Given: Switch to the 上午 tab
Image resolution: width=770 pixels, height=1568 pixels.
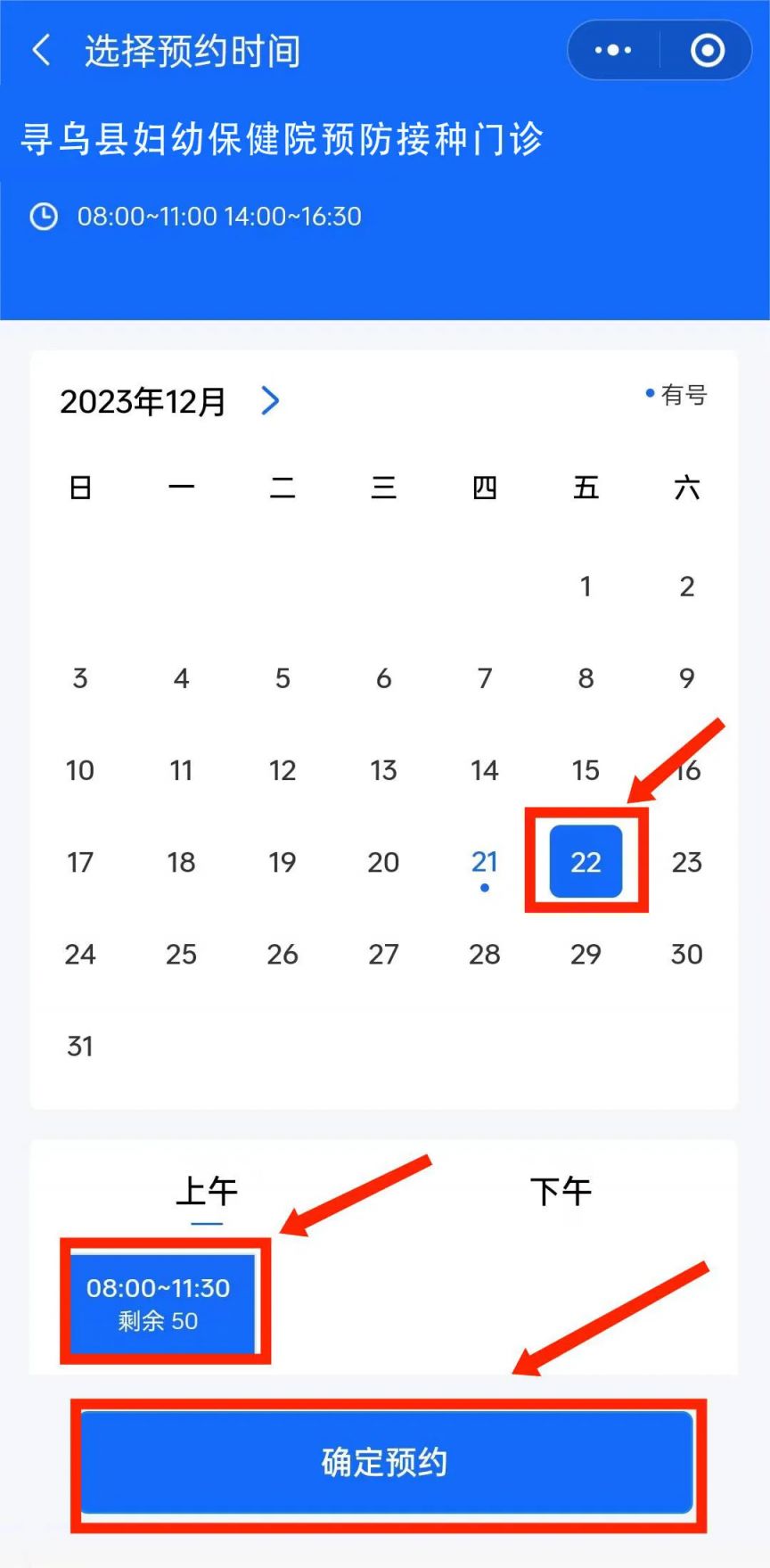Looking at the screenshot, I should pos(207,1192).
